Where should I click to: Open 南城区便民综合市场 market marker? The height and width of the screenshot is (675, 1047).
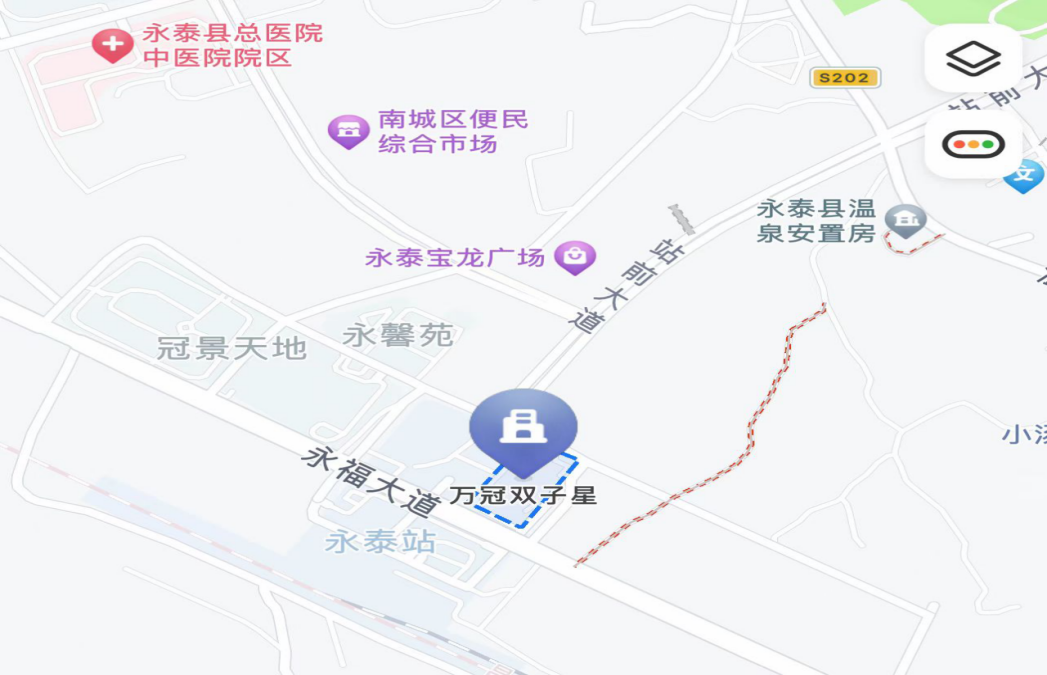click(348, 130)
